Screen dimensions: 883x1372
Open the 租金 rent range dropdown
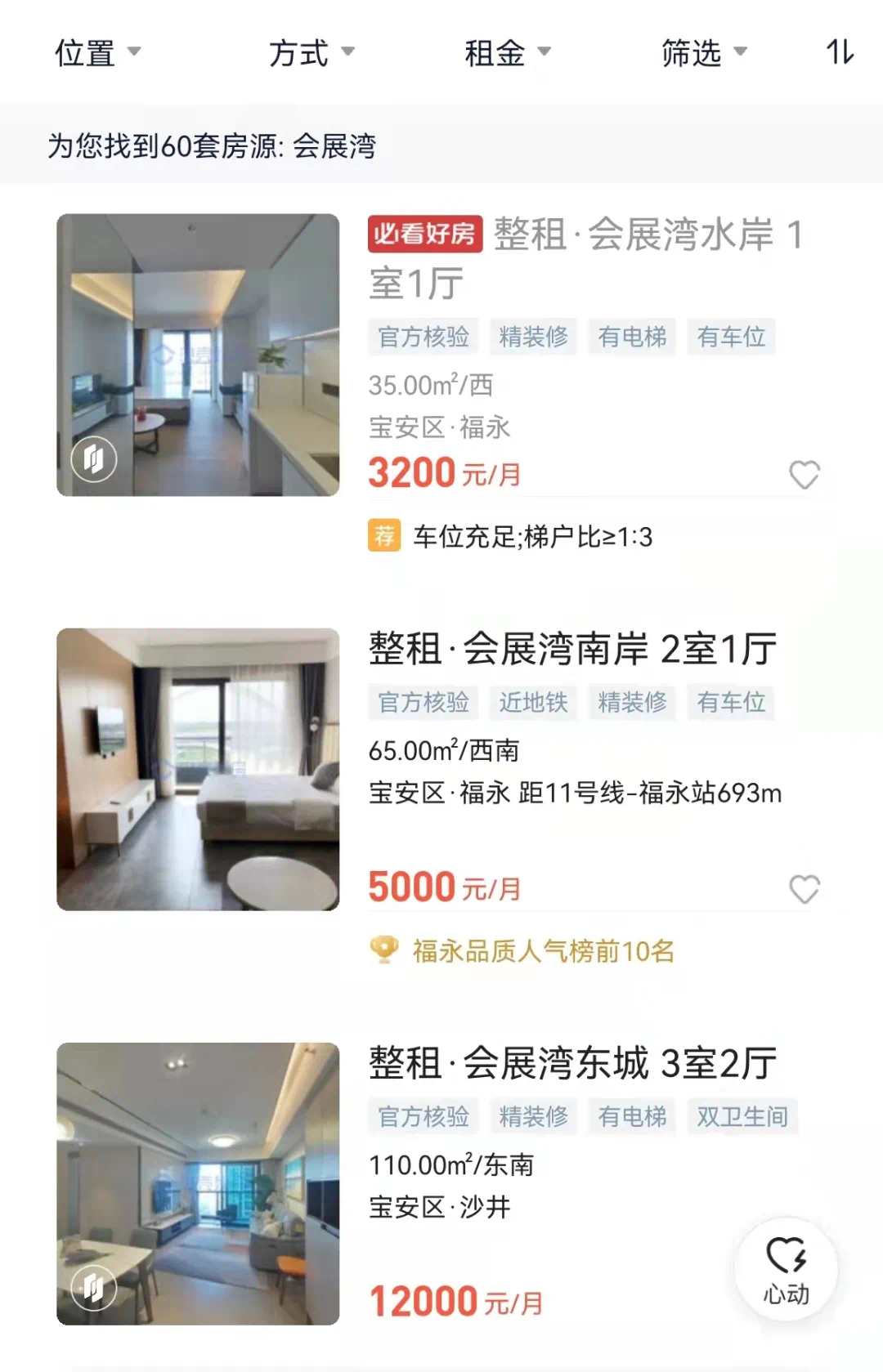507,53
